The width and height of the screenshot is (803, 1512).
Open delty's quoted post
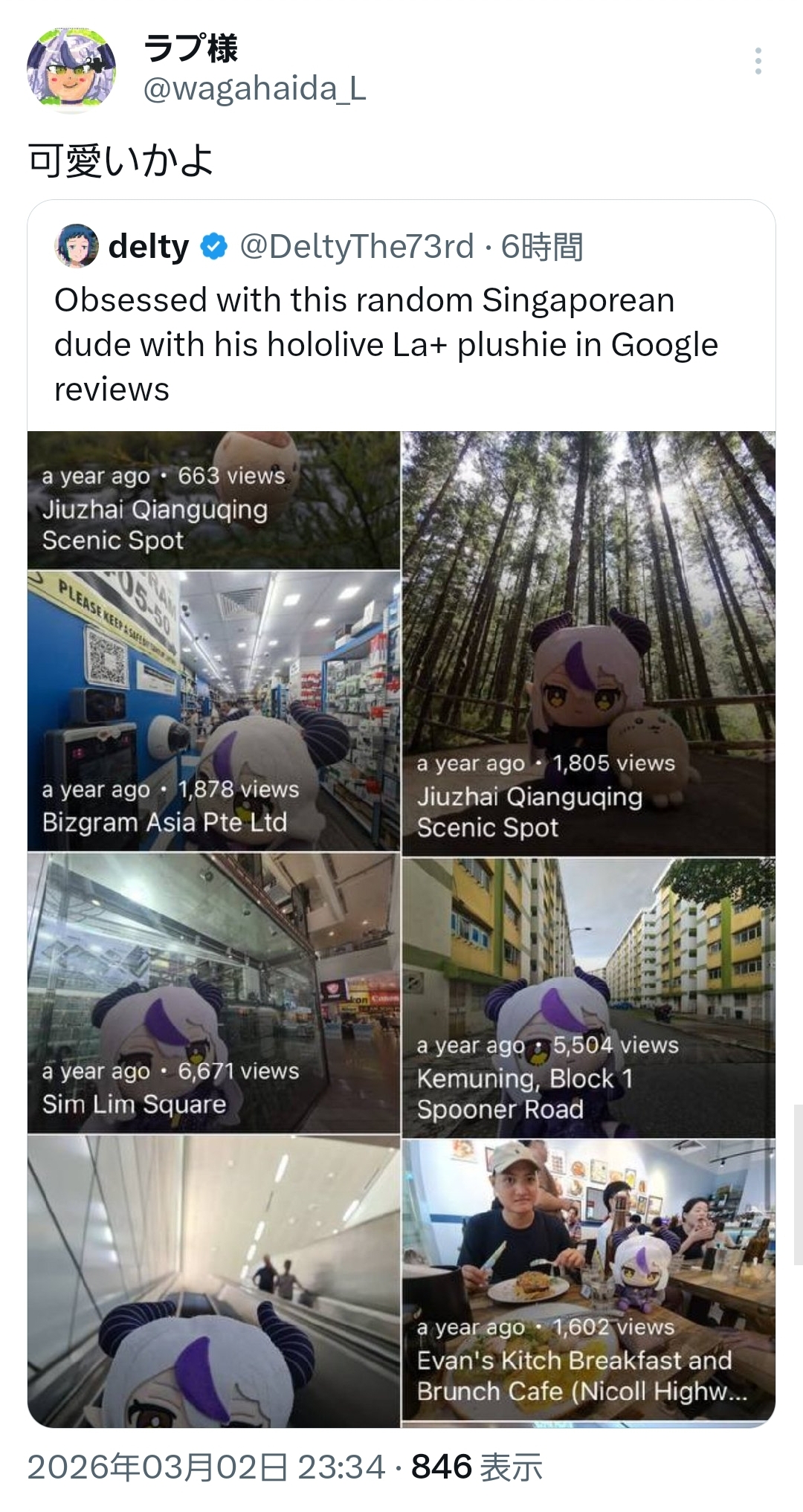pos(387,343)
